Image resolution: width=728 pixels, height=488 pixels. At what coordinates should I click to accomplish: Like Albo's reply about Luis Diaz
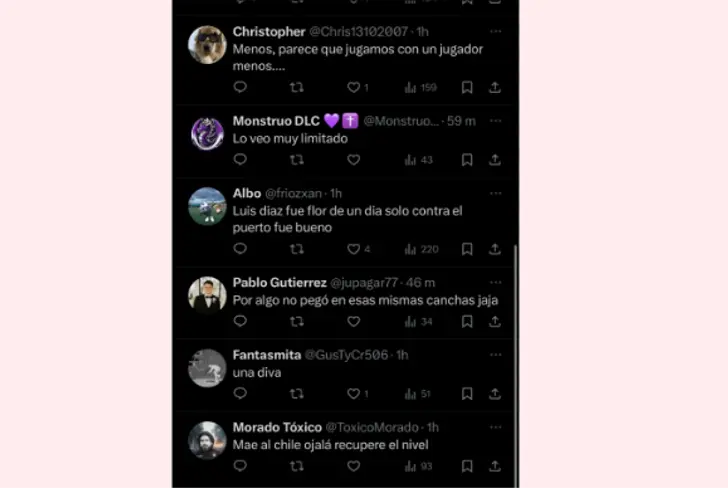click(353, 249)
